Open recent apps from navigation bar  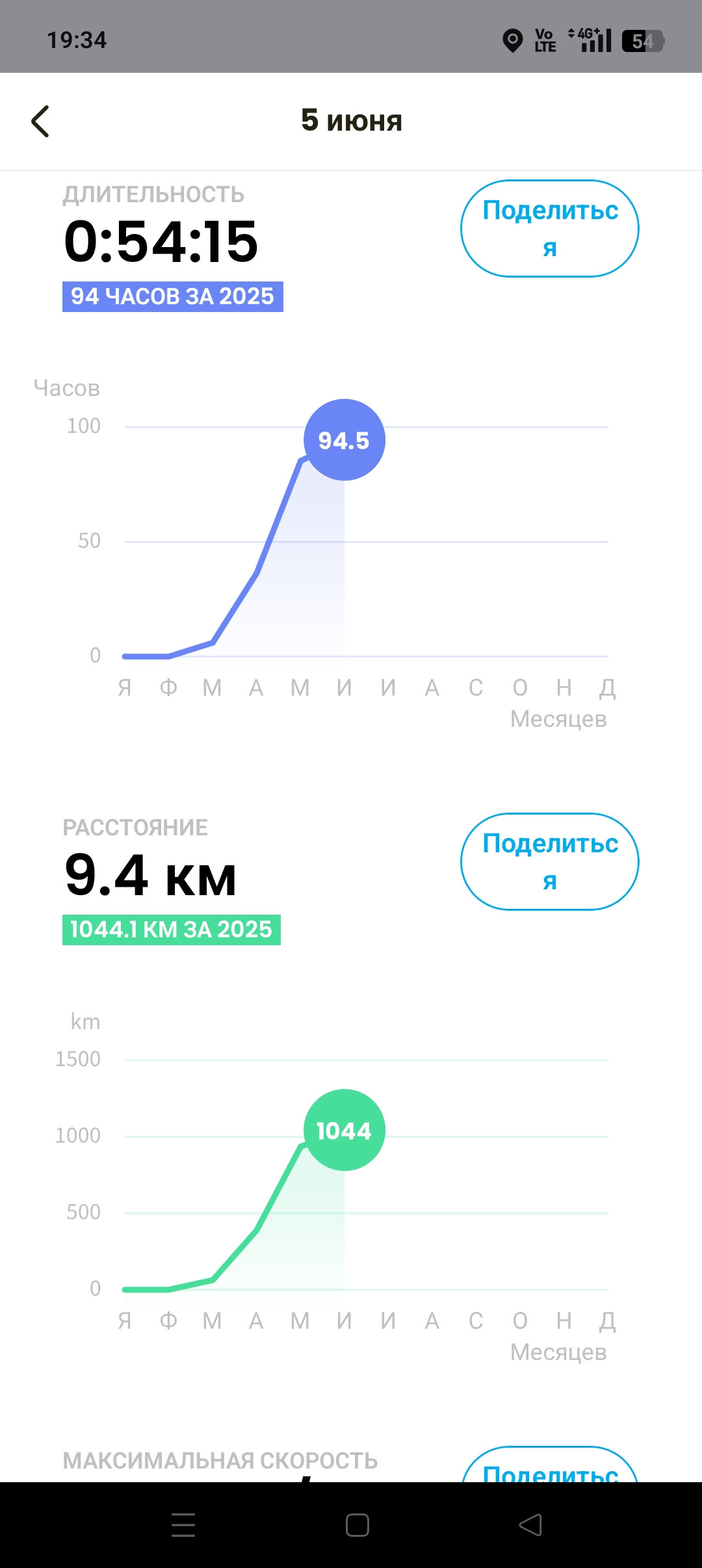(x=183, y=1525)
